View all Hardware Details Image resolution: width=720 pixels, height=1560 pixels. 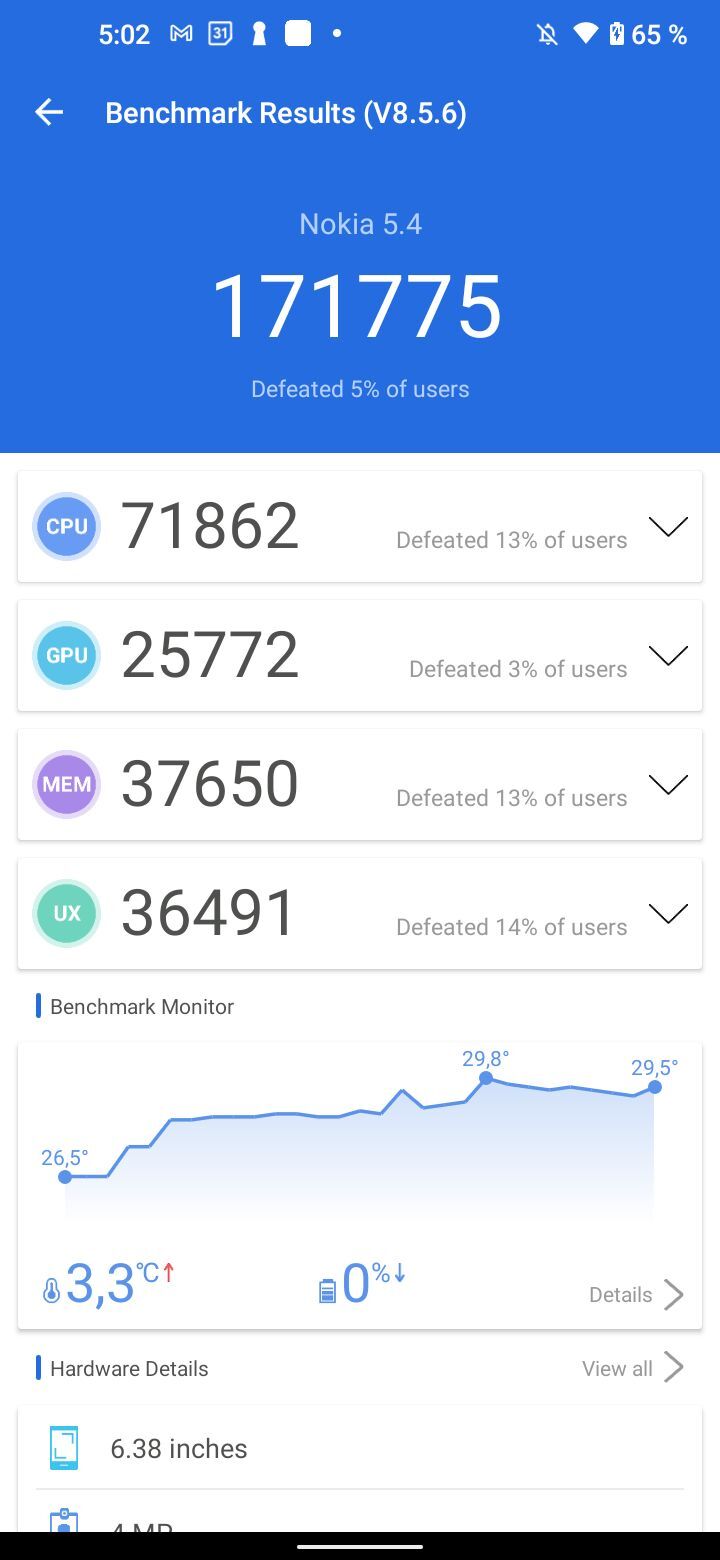tap(632, 1368)
